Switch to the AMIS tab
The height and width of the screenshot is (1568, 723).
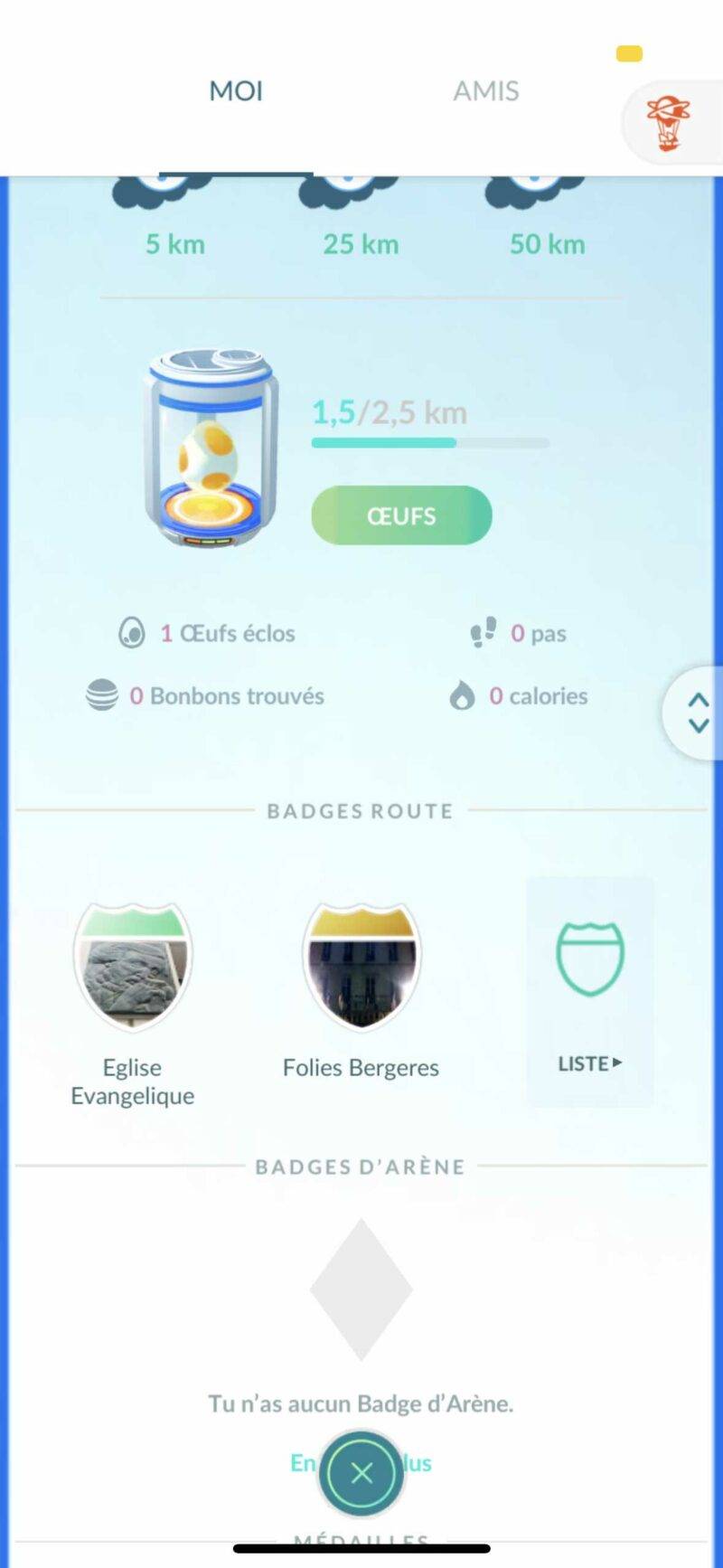pos(486,91)
